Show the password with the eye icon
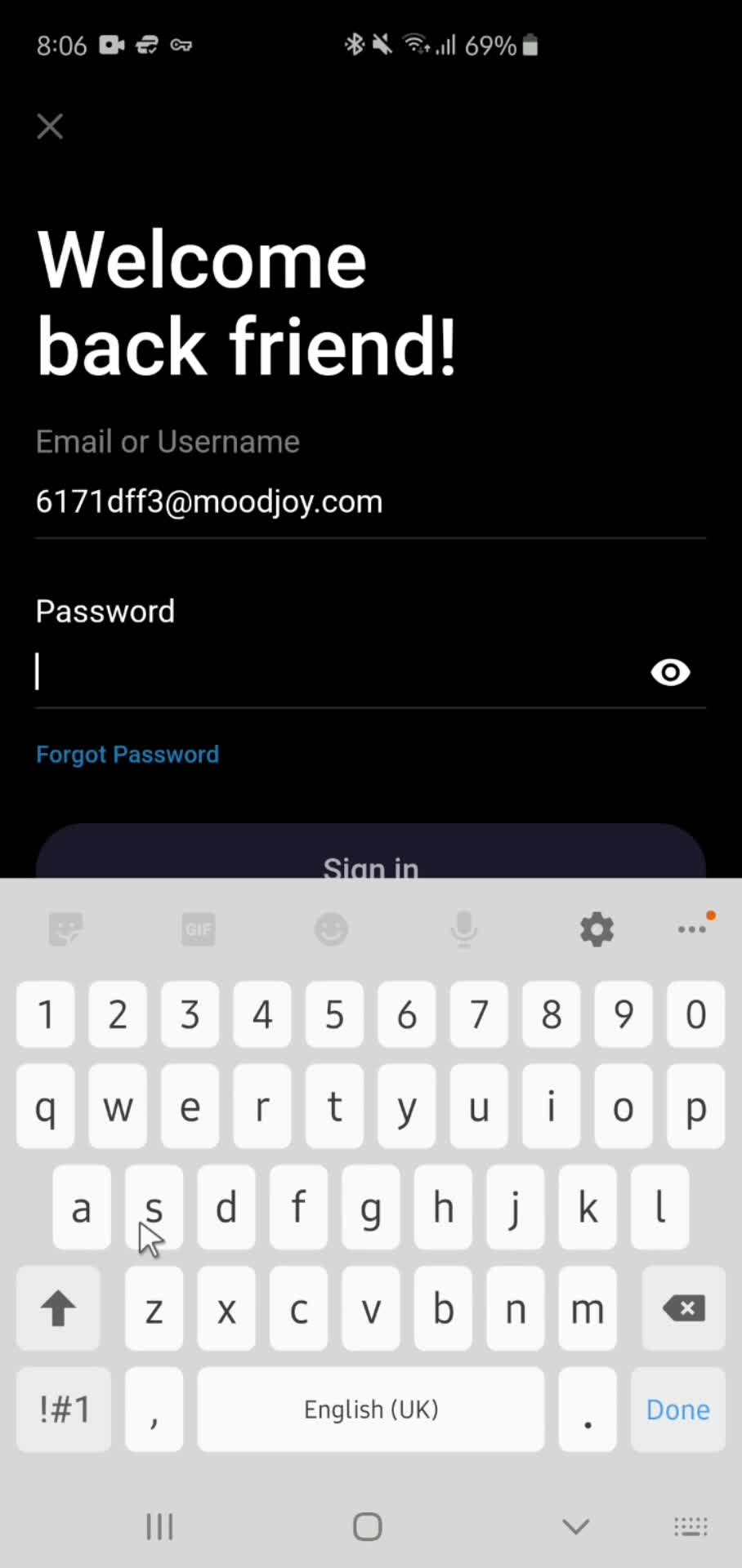The width and height of the screenshot is (742, 1568). point(670,672)
